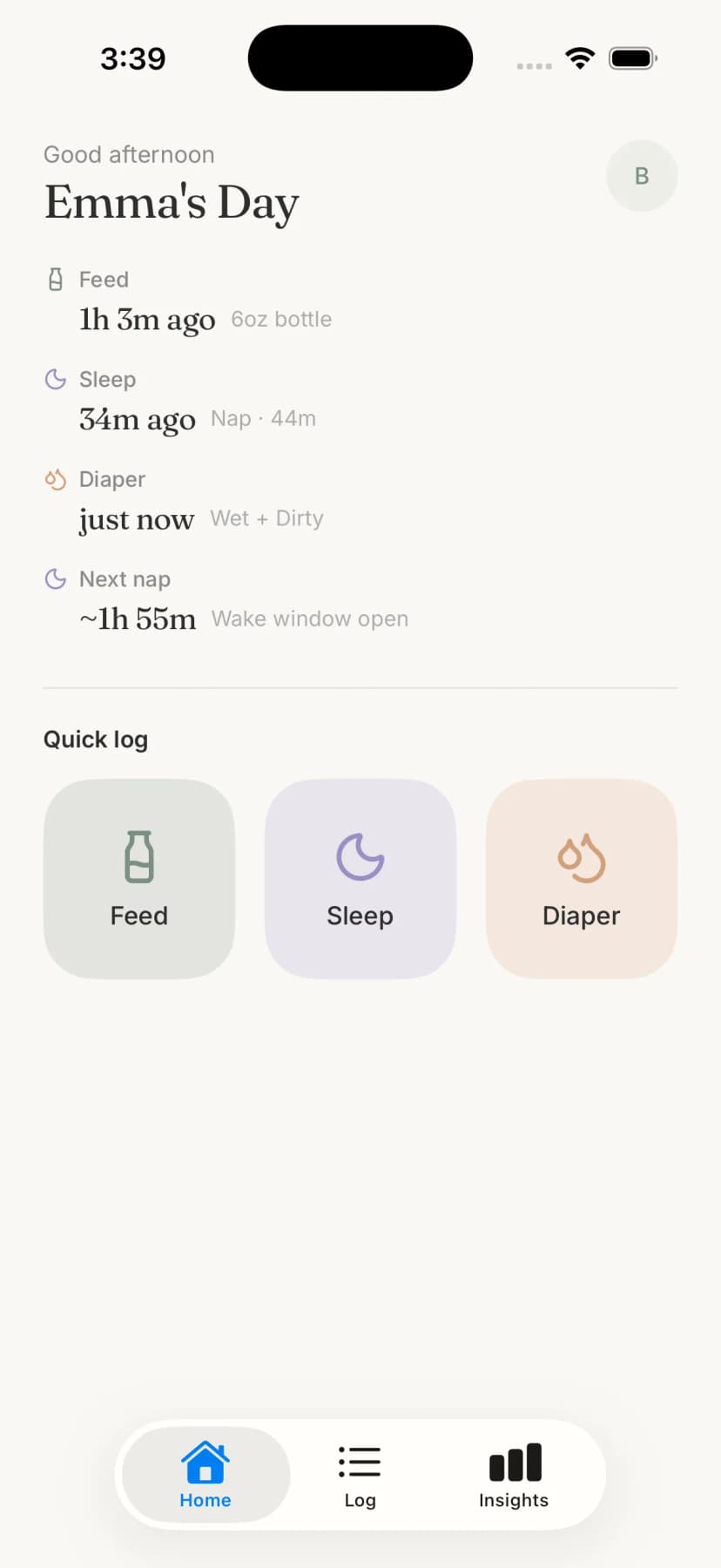Screen dimensions: 721x1568
Task: Open the Diaper quick log card
Action: pyautogui.click(x=581, y=878)
